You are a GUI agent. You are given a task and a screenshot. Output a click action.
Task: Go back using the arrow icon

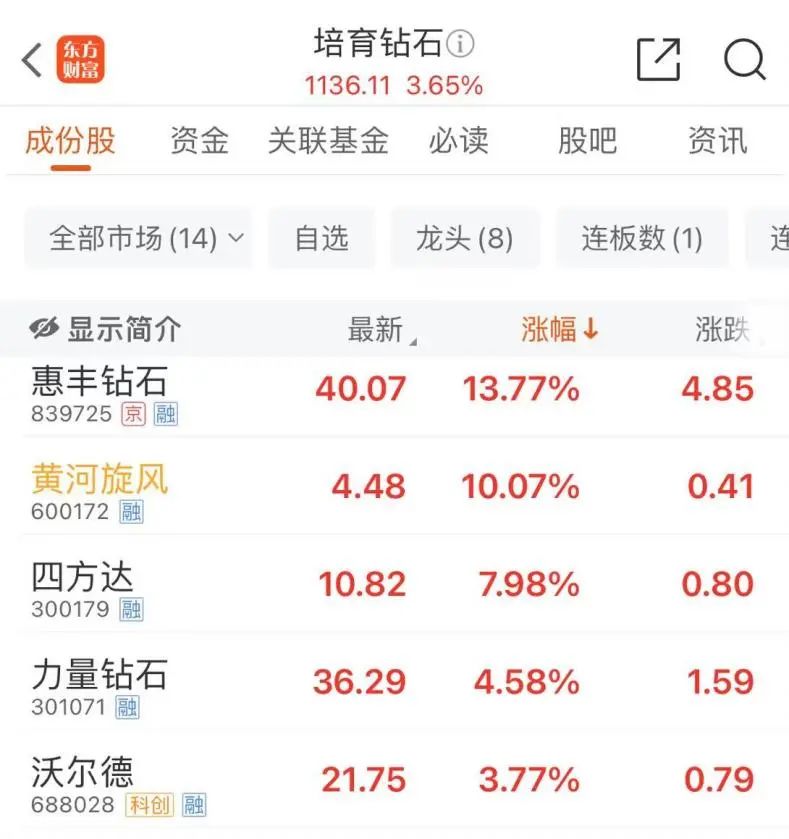32,60
